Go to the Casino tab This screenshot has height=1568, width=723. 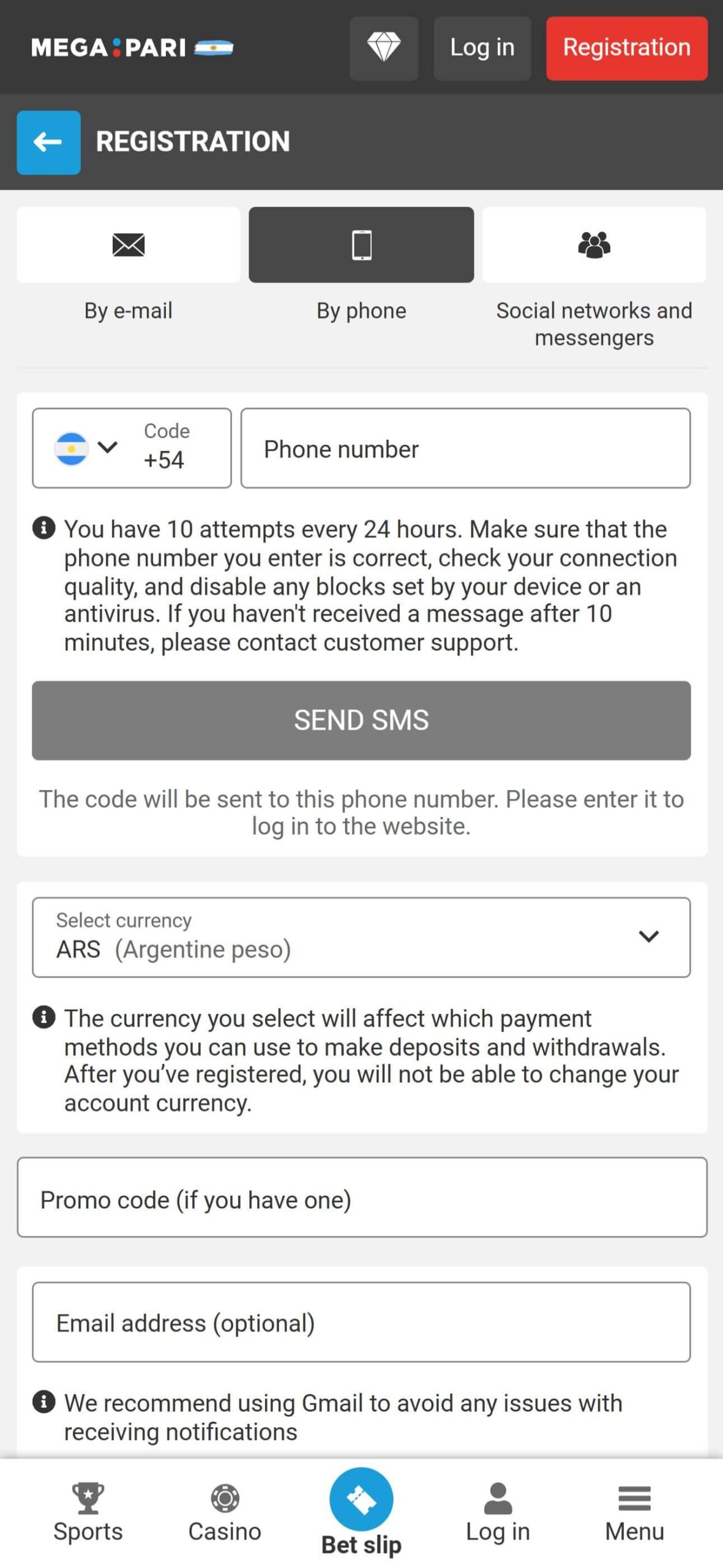(x=225, y=1510)
